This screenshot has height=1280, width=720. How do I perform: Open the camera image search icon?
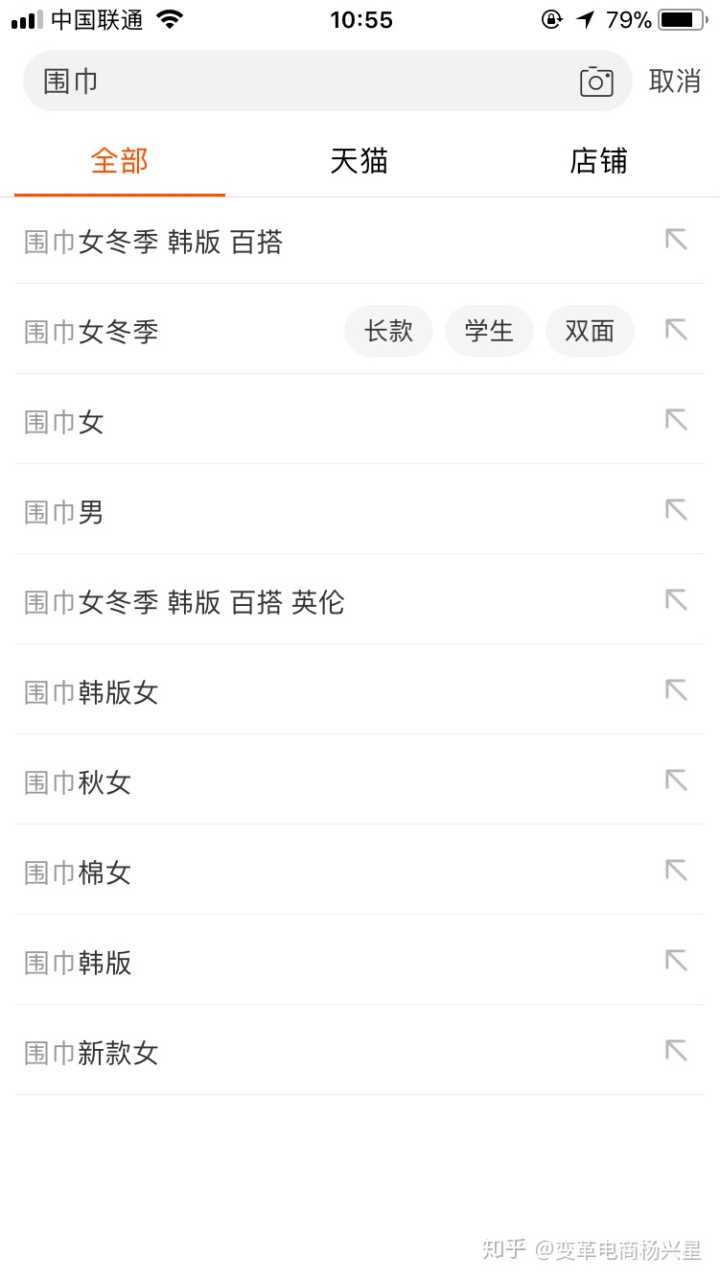point(596,81)
